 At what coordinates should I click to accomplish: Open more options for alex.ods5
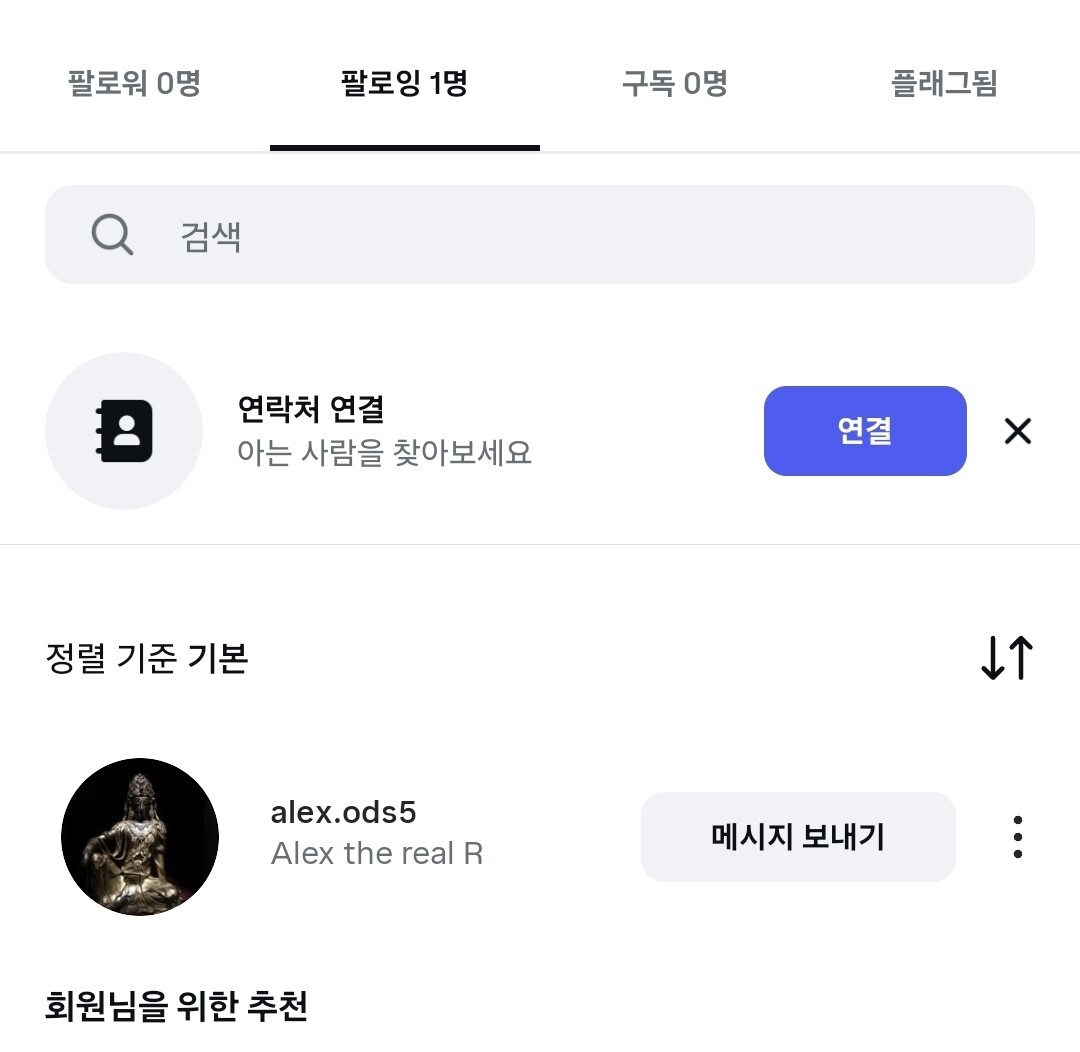[x=1017, y=836]
